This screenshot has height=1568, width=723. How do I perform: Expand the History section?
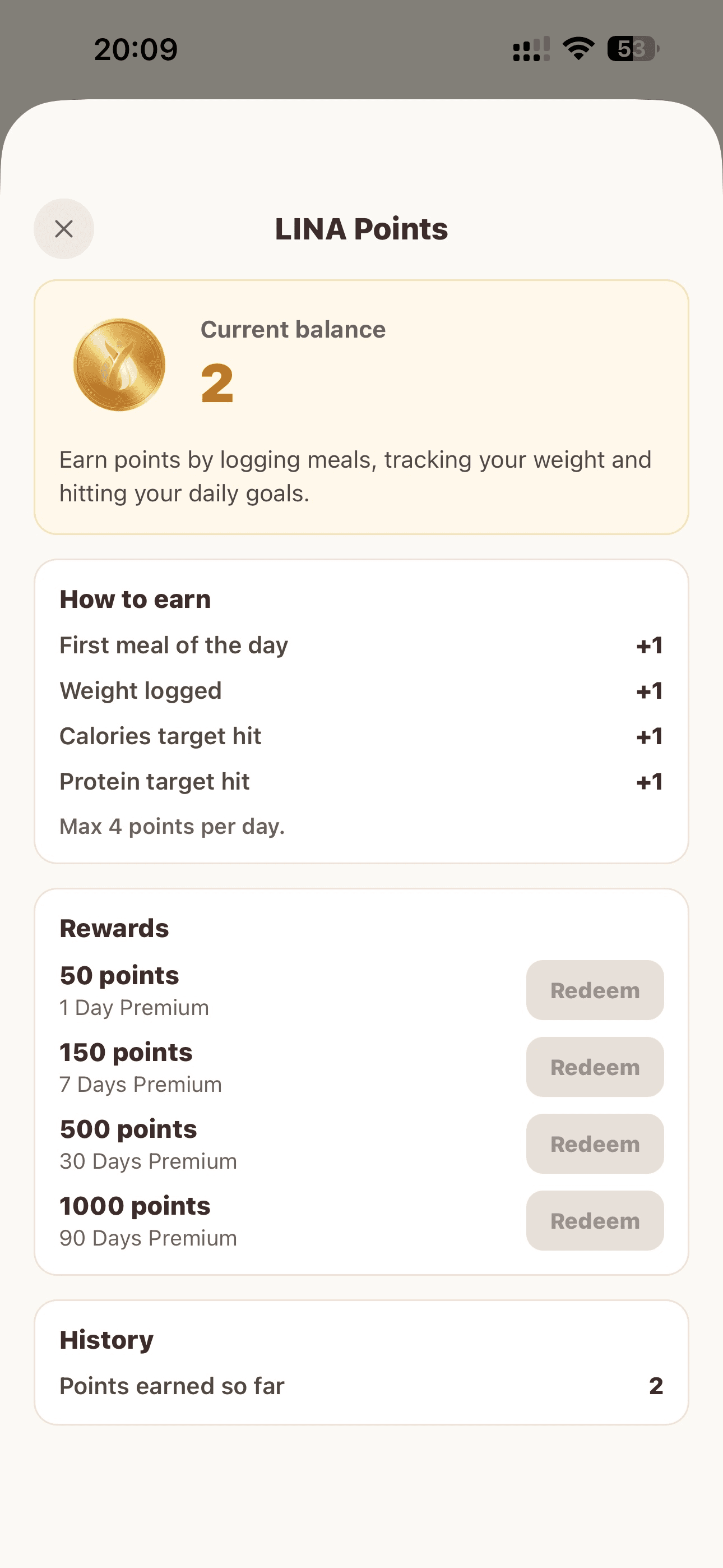[106, 1339]
